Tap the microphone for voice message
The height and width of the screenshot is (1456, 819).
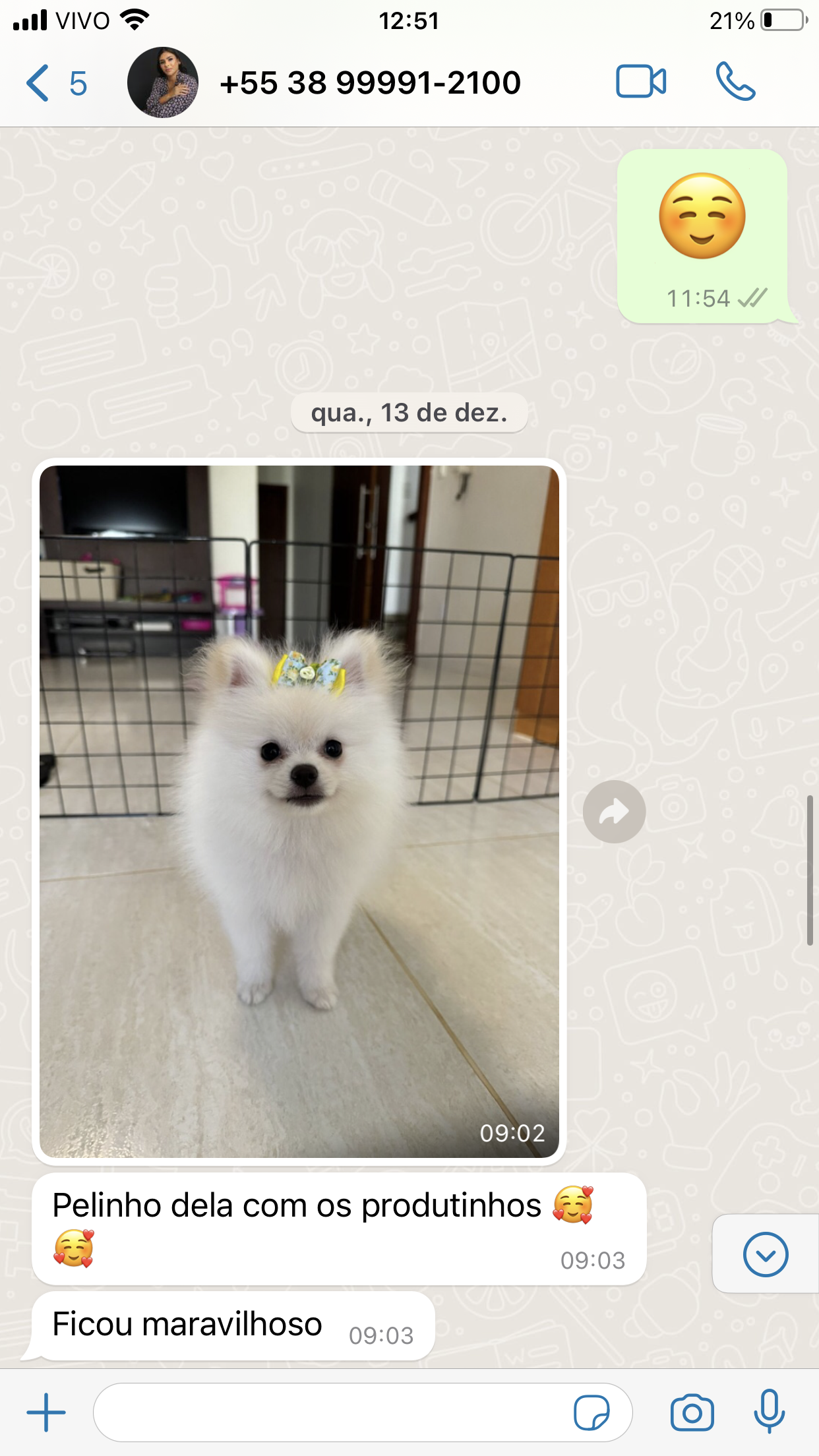pos(769,1411)
